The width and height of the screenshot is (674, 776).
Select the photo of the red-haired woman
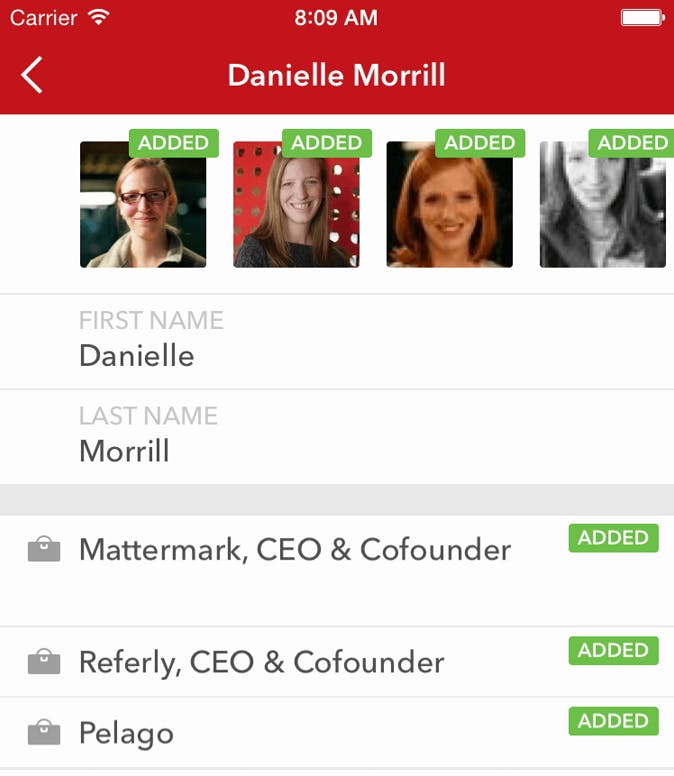tap(449, 205)
